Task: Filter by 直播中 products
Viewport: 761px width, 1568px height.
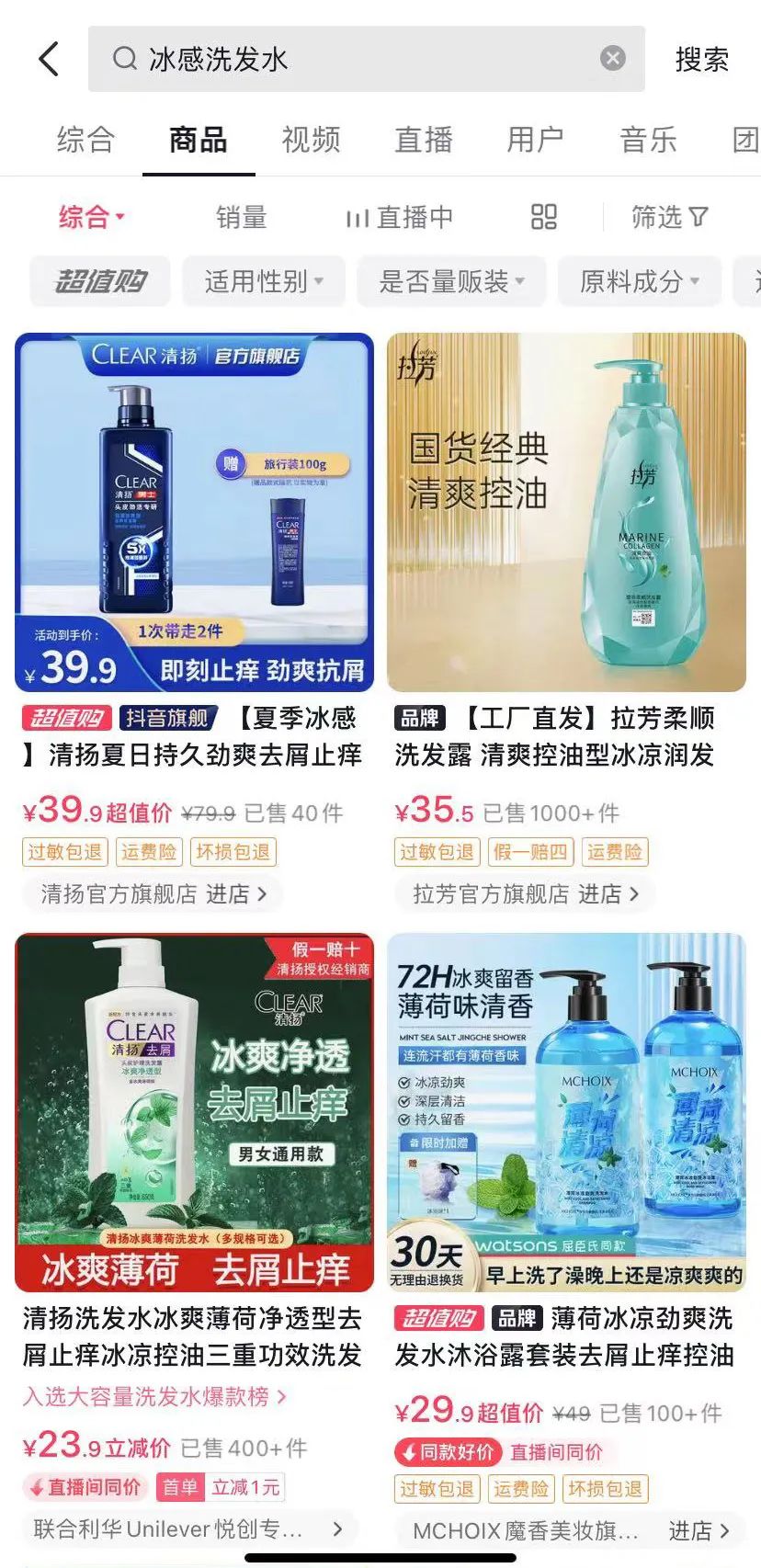Action: tap(399, 218)
